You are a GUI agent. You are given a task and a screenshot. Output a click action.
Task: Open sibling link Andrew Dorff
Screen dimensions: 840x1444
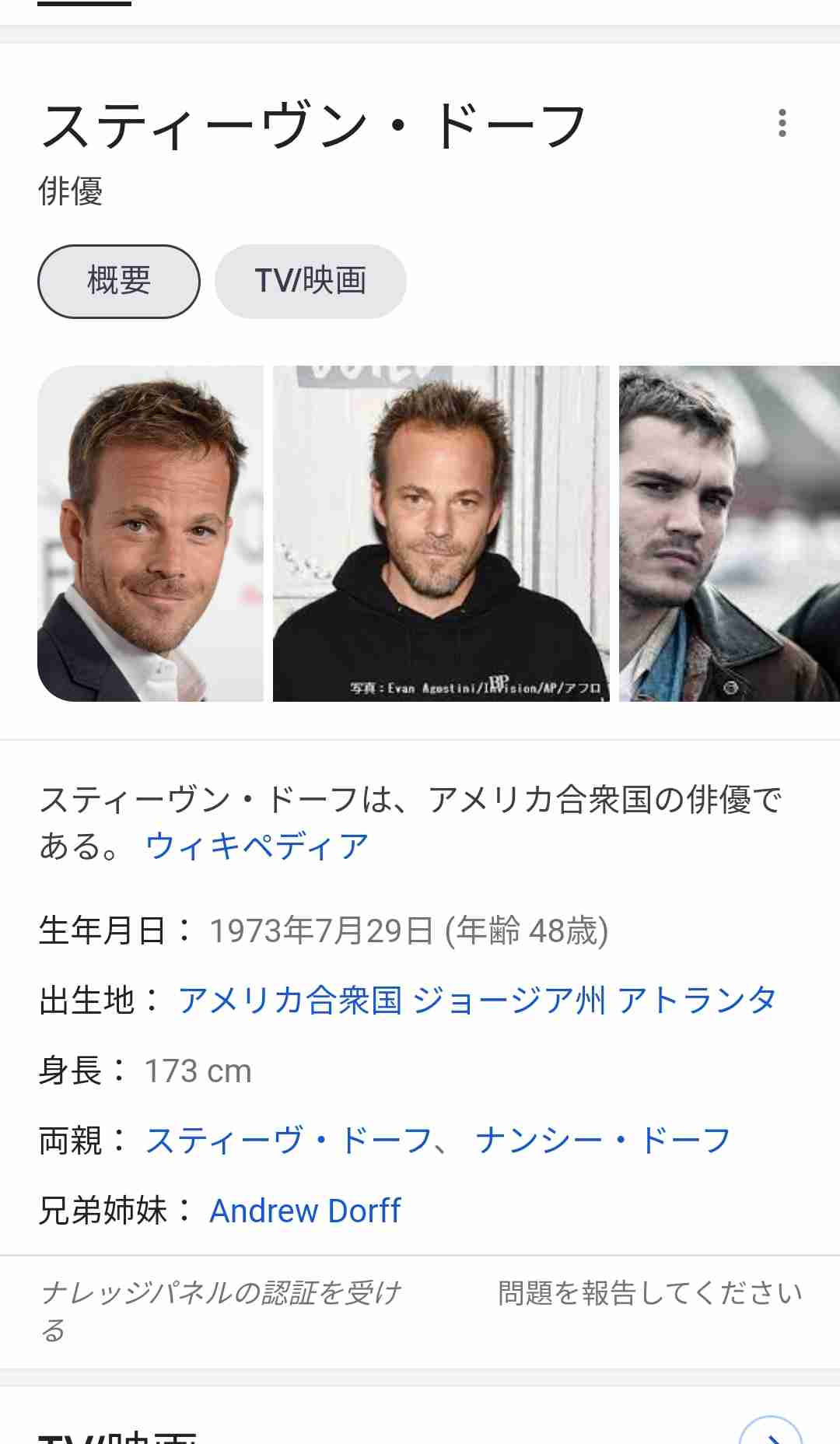point(305,1211)
